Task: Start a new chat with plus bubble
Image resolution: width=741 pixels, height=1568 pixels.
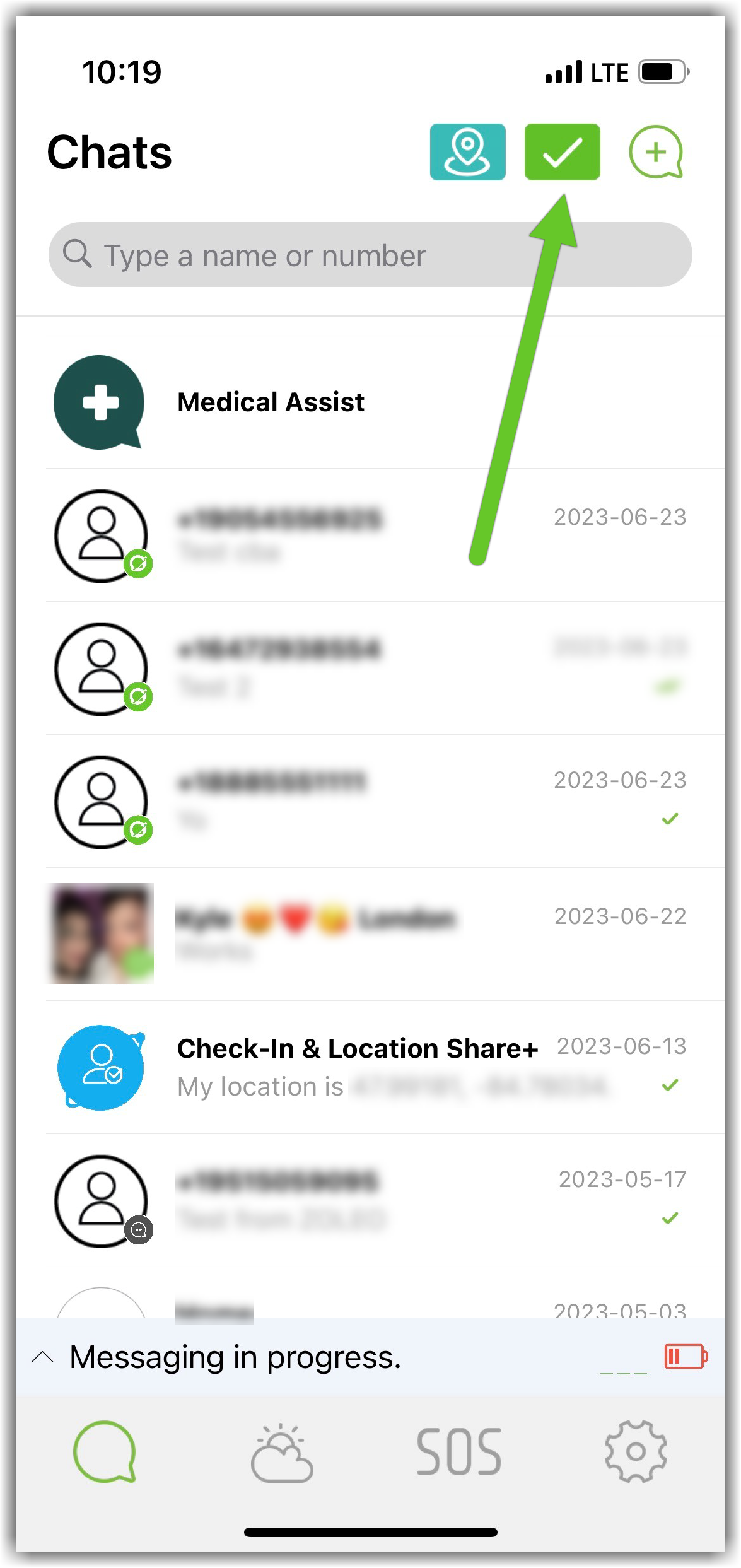Action: 656,152
